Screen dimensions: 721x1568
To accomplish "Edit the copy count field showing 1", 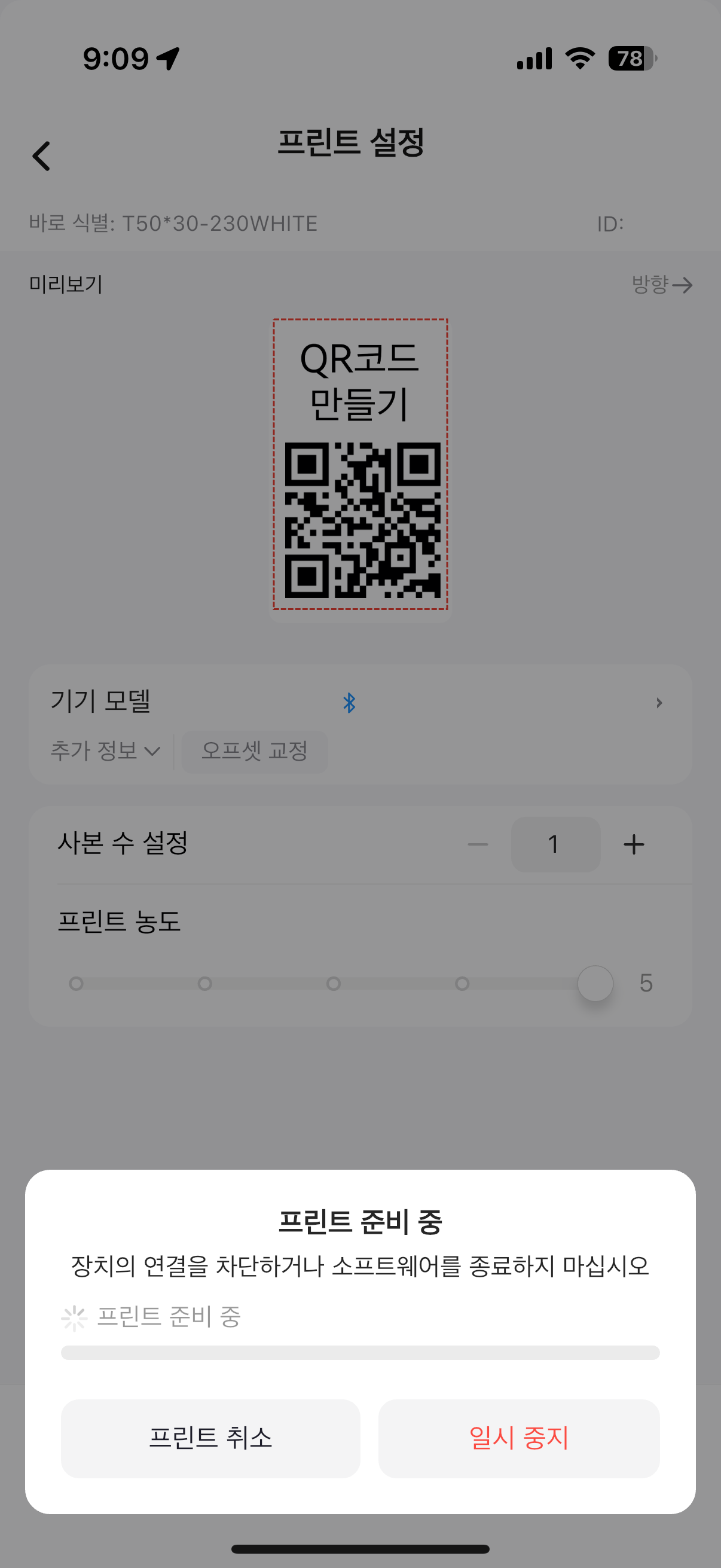I will [555, 844].
